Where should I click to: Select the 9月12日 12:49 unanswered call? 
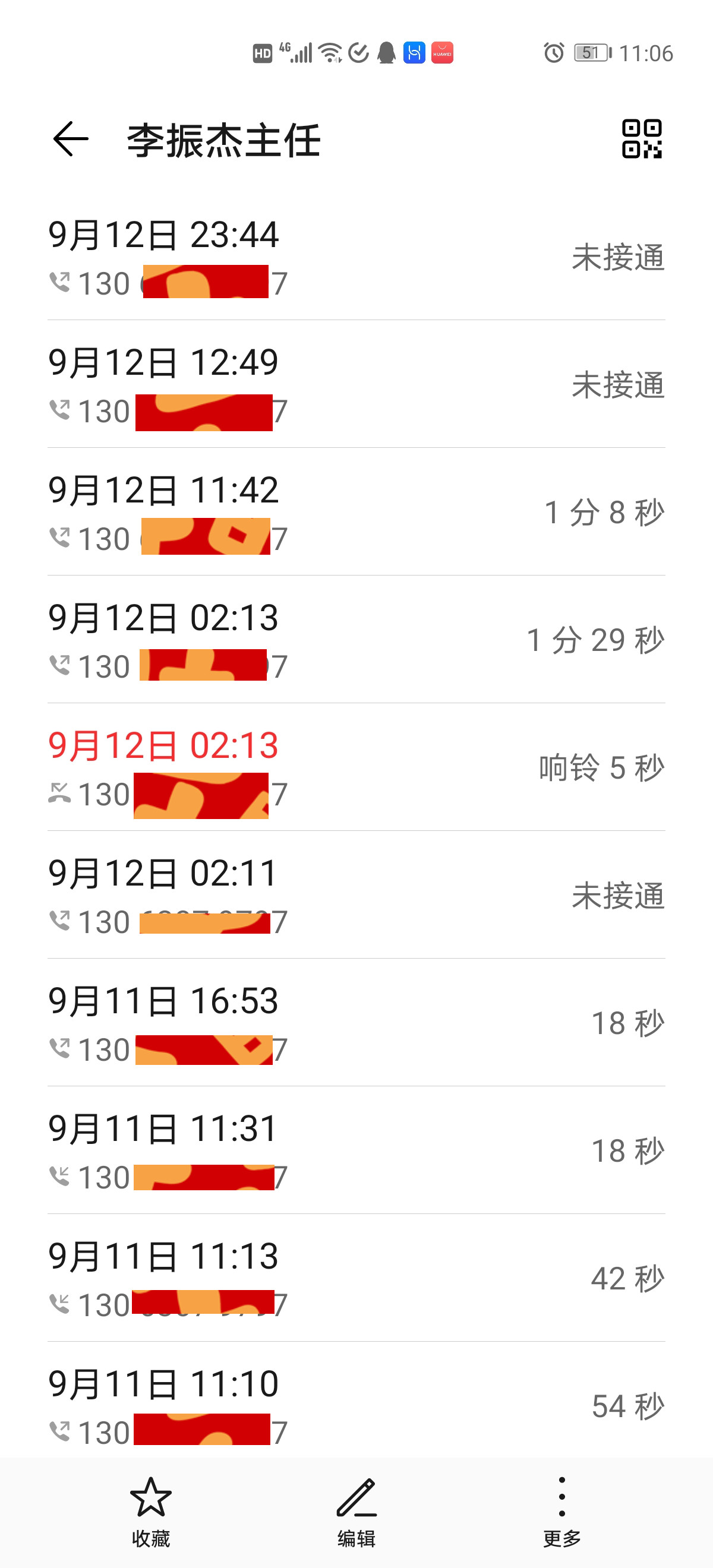[356, 385]
